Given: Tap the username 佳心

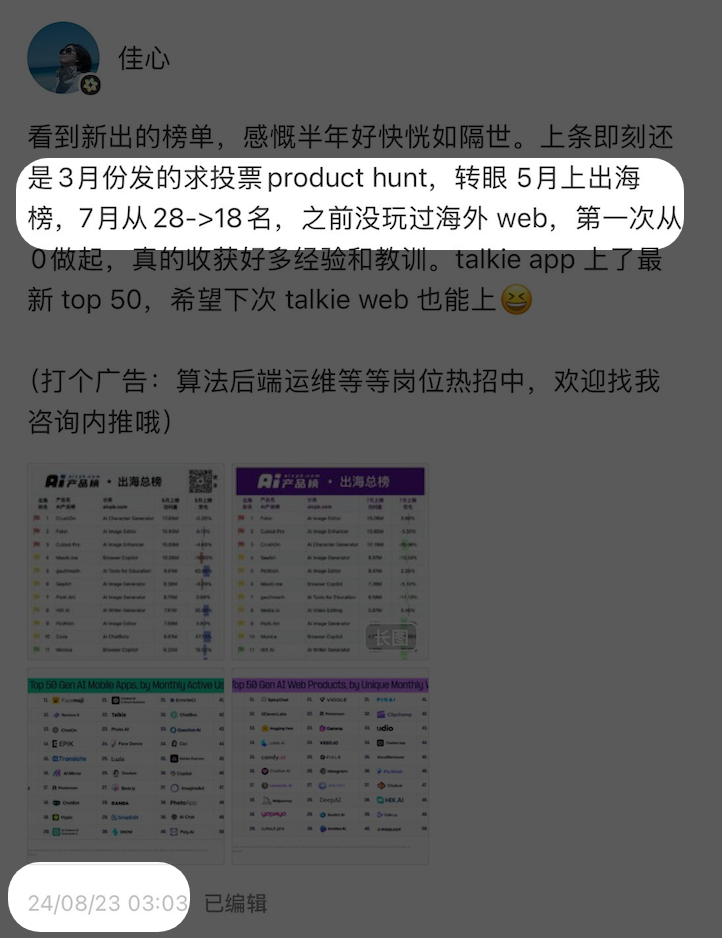Looking at the screenshot, I should (144, 57).
